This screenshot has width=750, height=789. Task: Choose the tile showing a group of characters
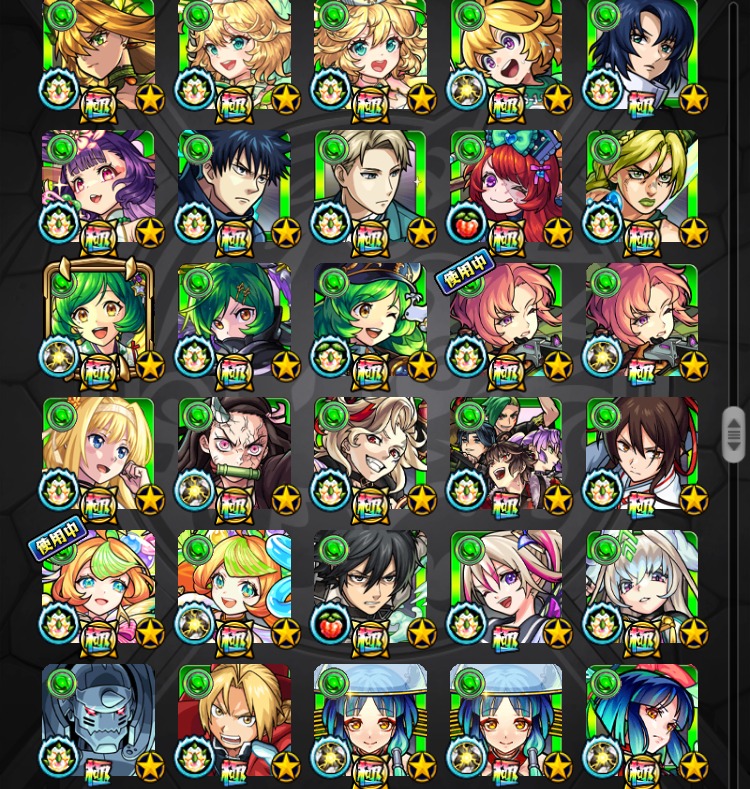pos(506,453)
